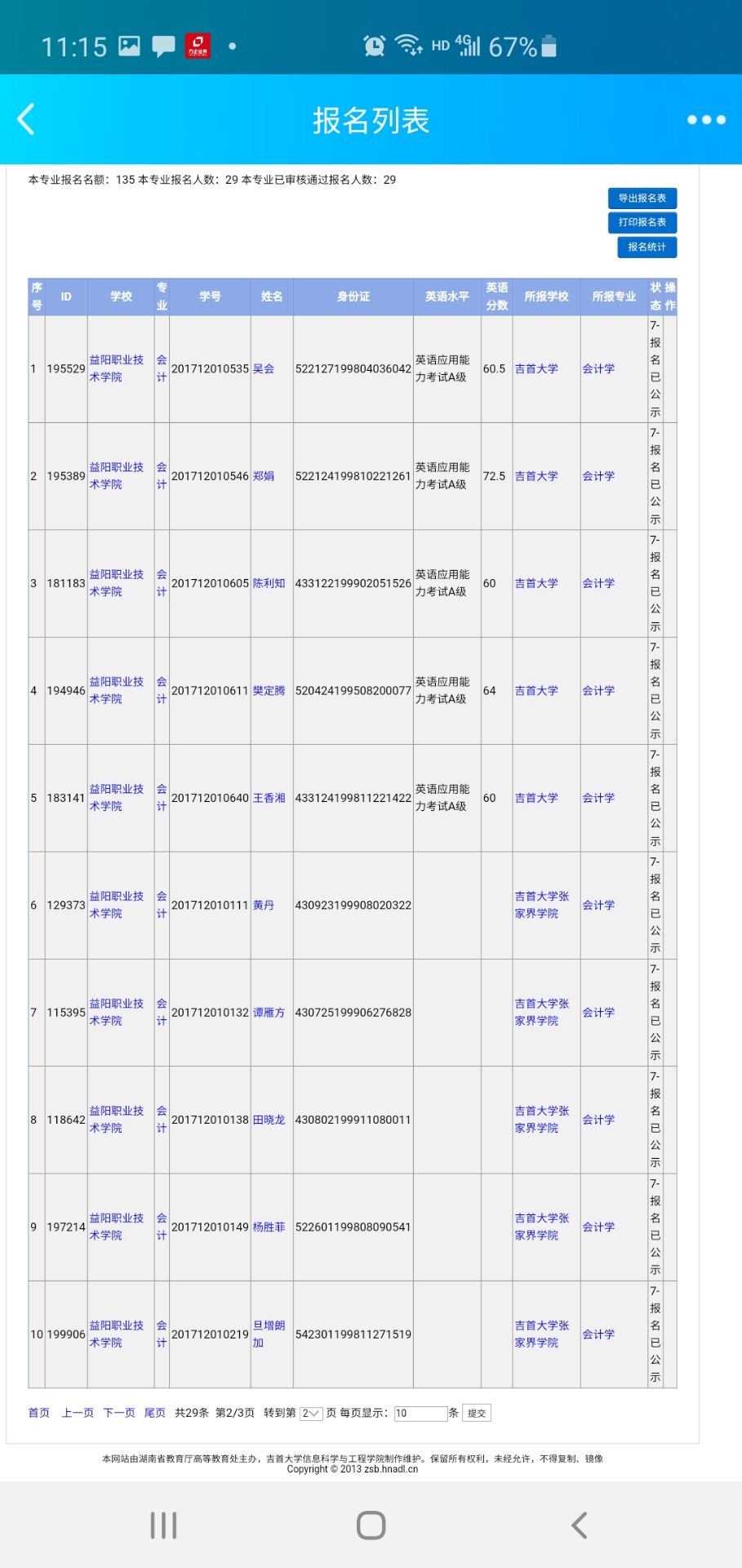This screenshot has width=742, height=1568.
Task: Open the three-dot overflow menu
Action: pos(706,119)
